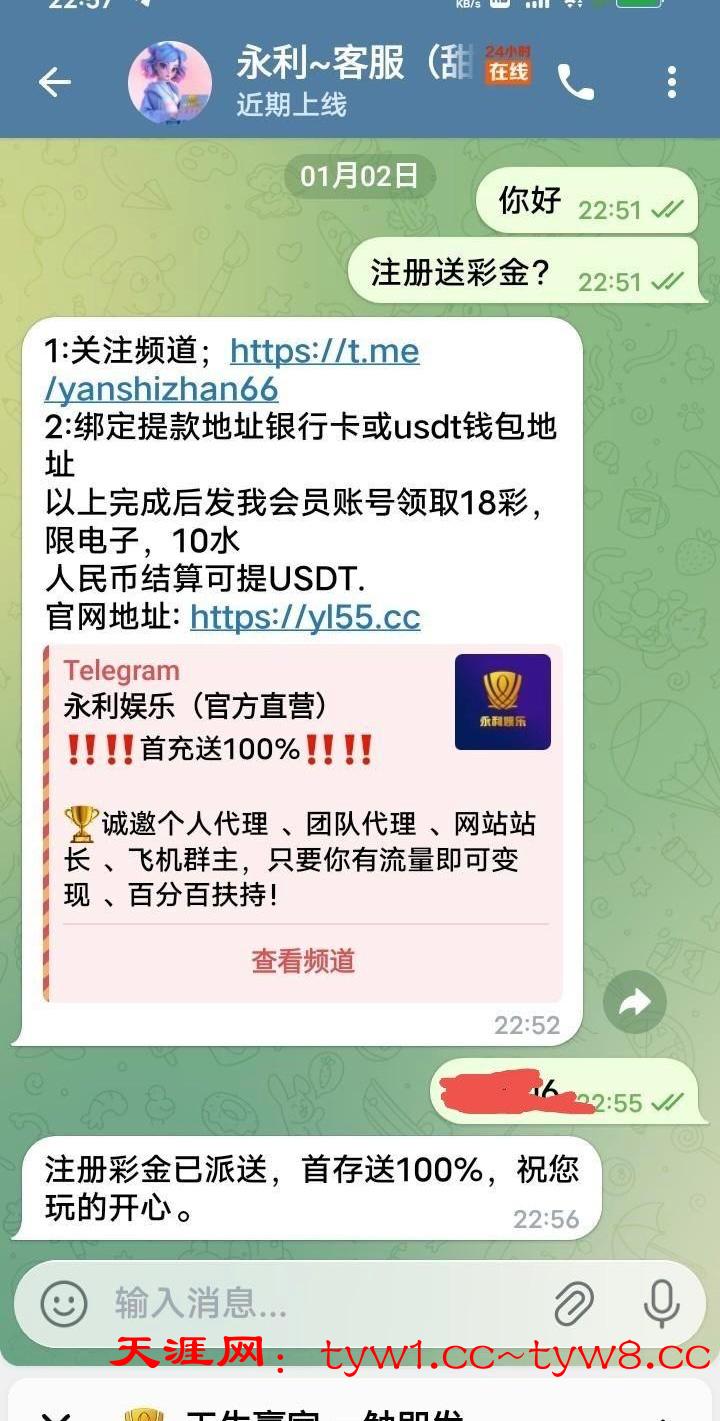
Task: Tap 查看频道 to view the channel
Action: pyautogui.click(x=303, y=961)
